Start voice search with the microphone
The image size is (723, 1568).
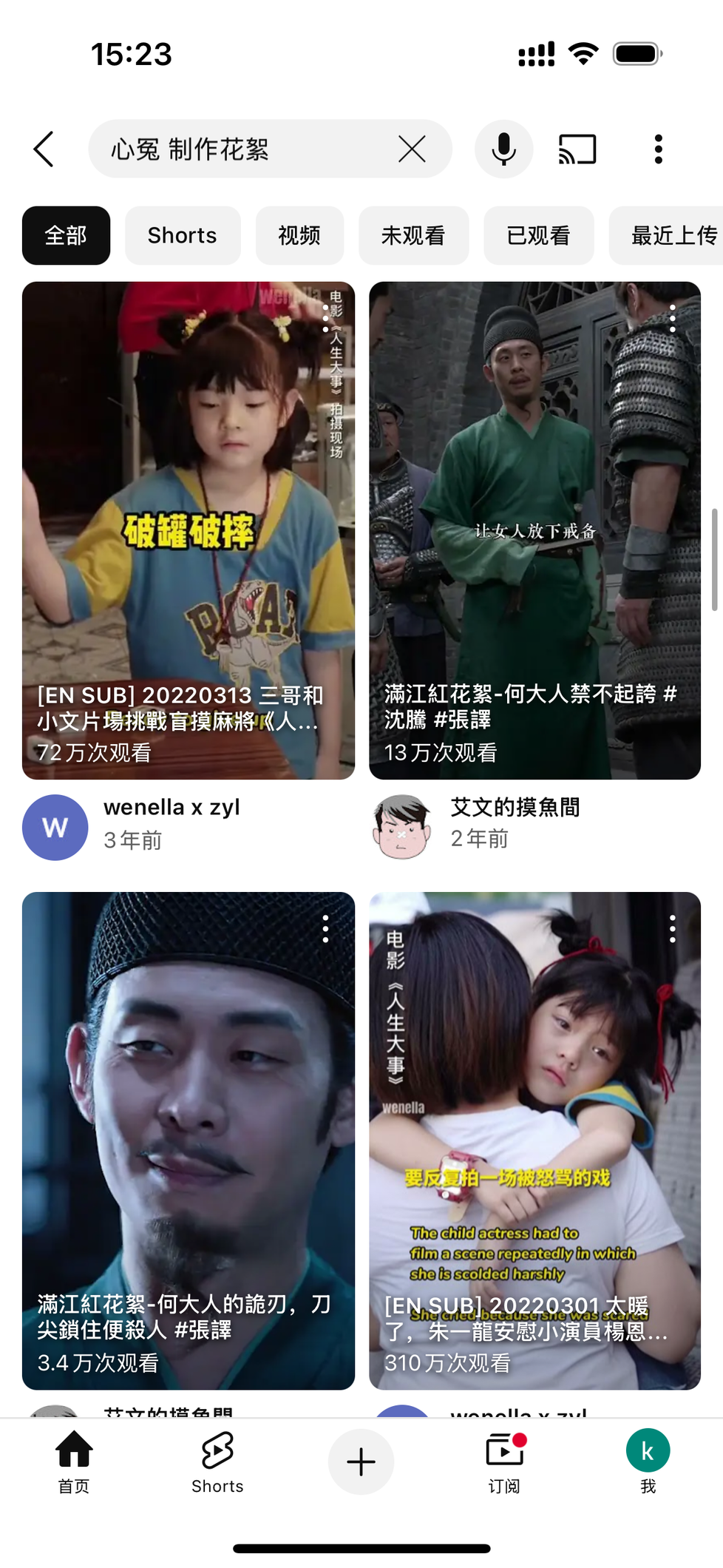504,149
